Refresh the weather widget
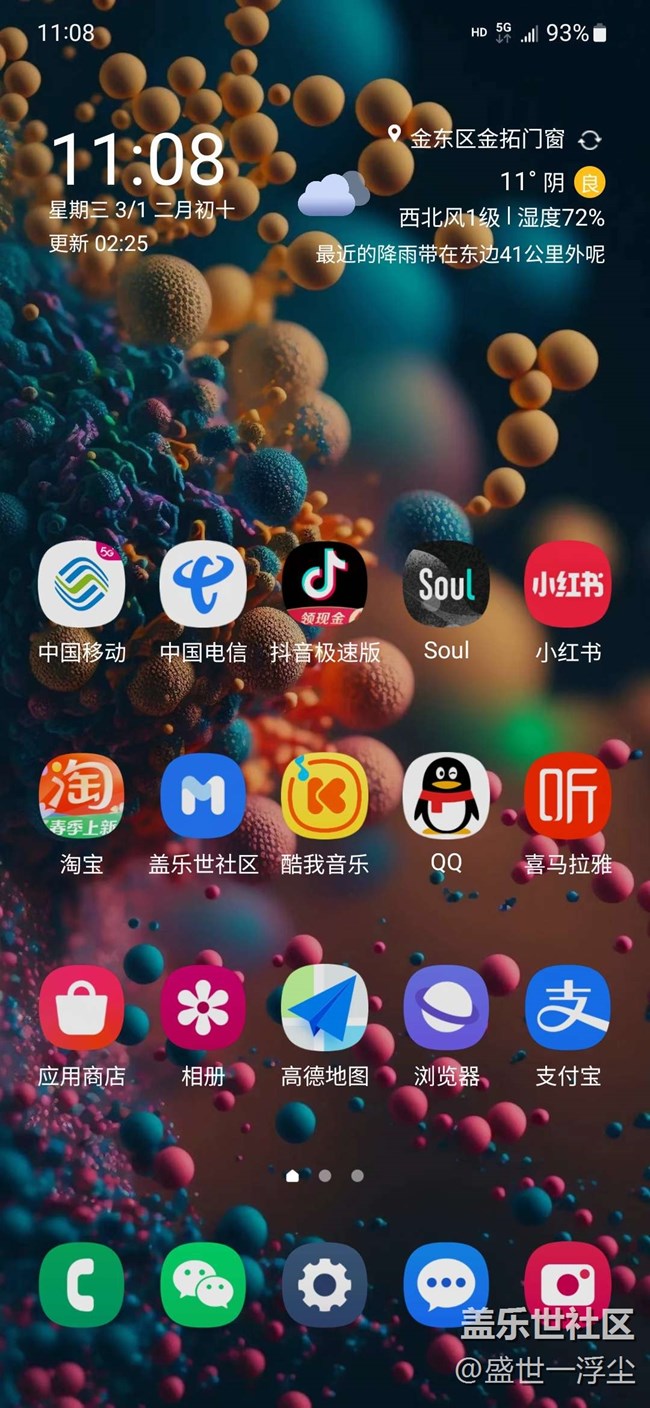The image size is (650, 1408). coord(590,140)
